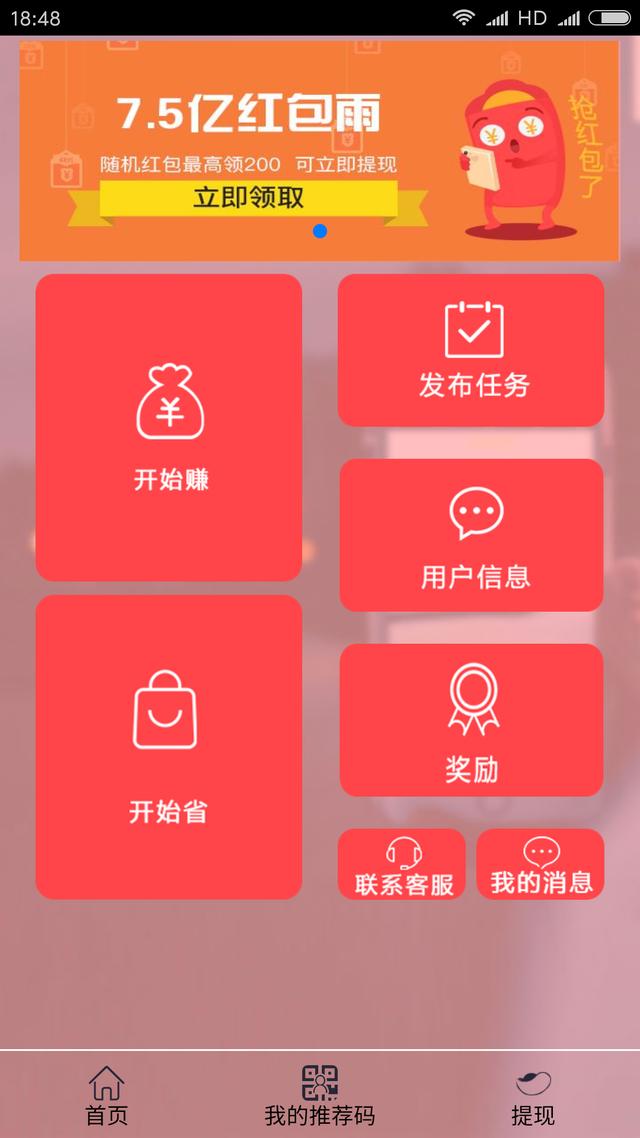Open the 奖励 rewards tile
Screen dimensions: 640x1138
(x=472, y=720)
